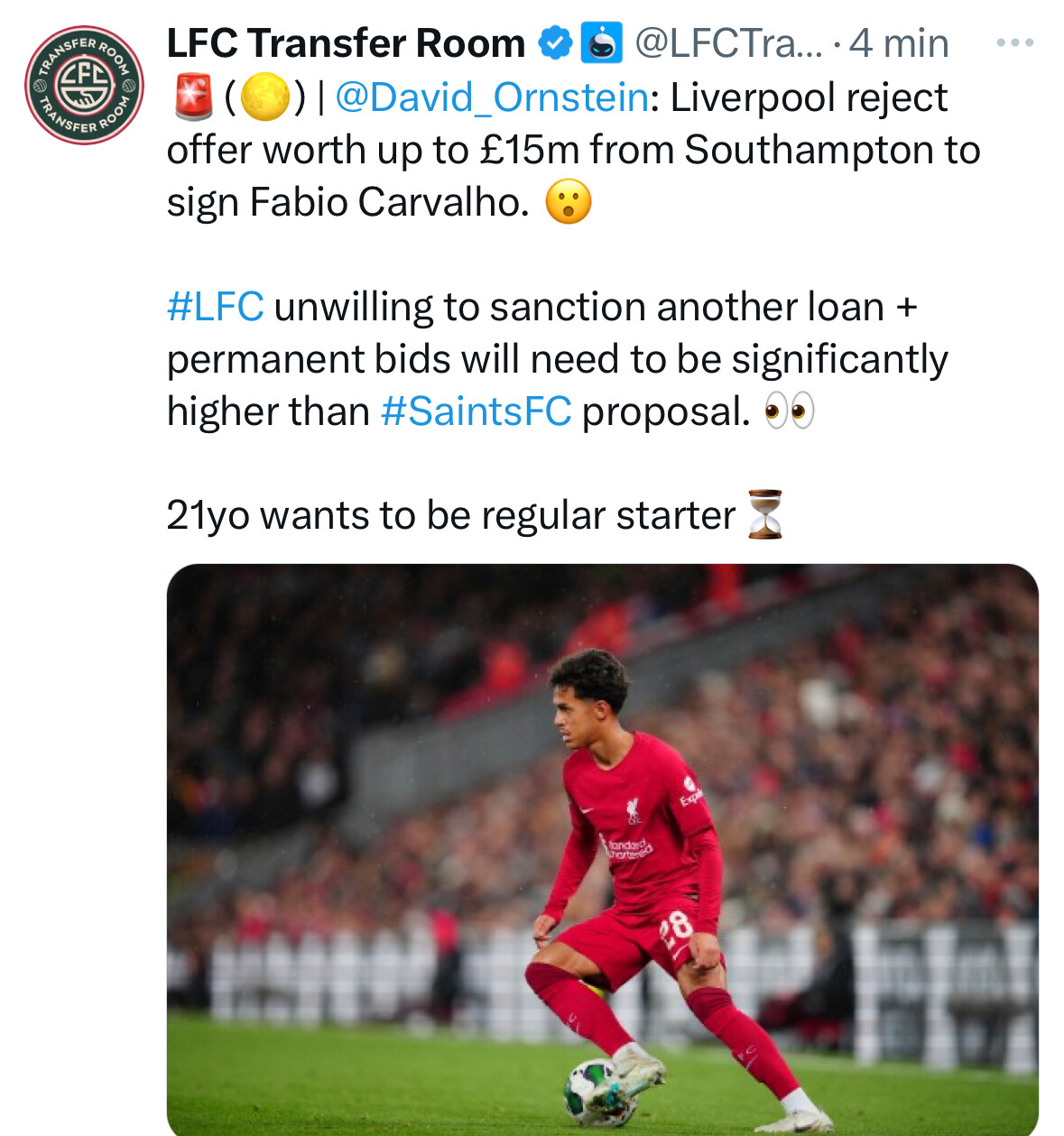View the Fabio Carvalho photo fullscreen

pyautogui.click(x=602, y=848)
